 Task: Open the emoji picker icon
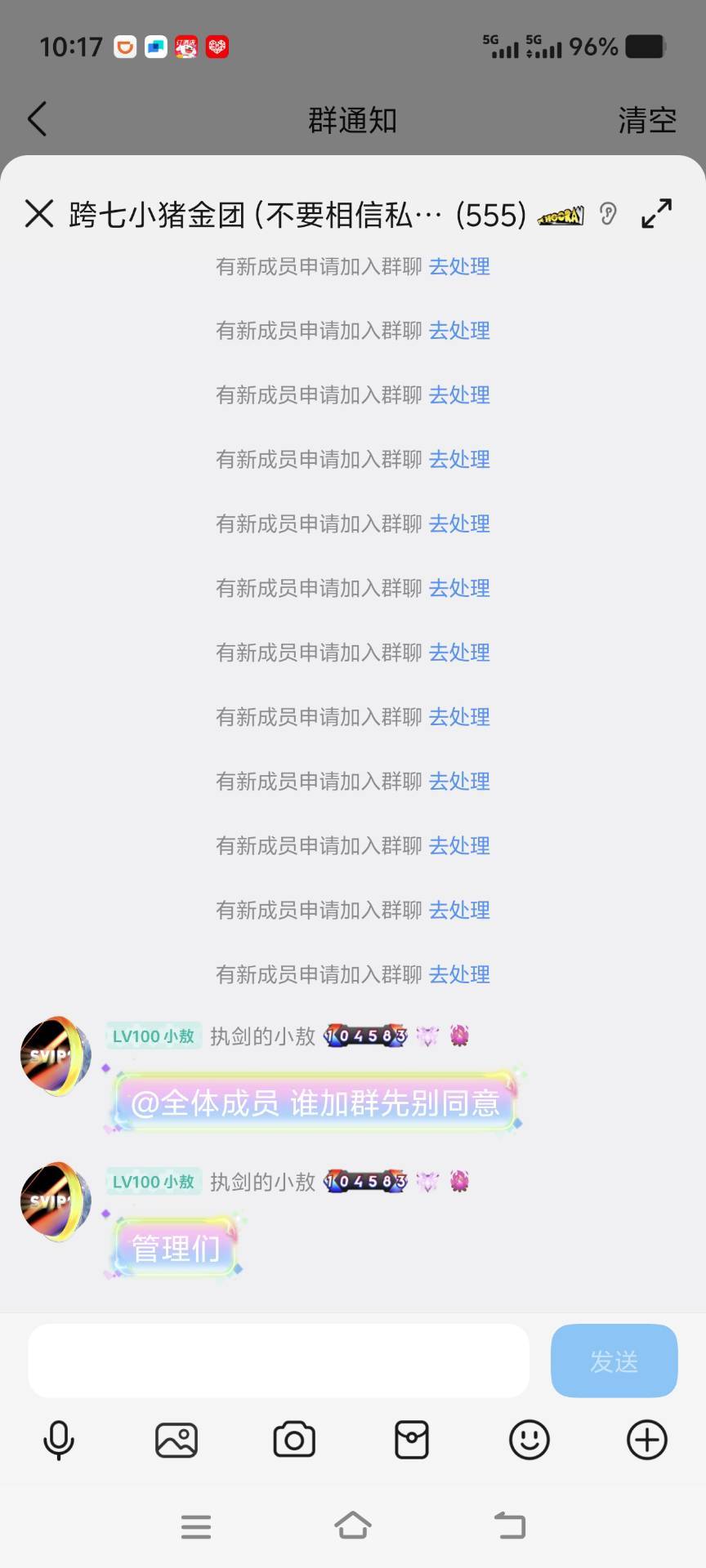point(529,1440)
